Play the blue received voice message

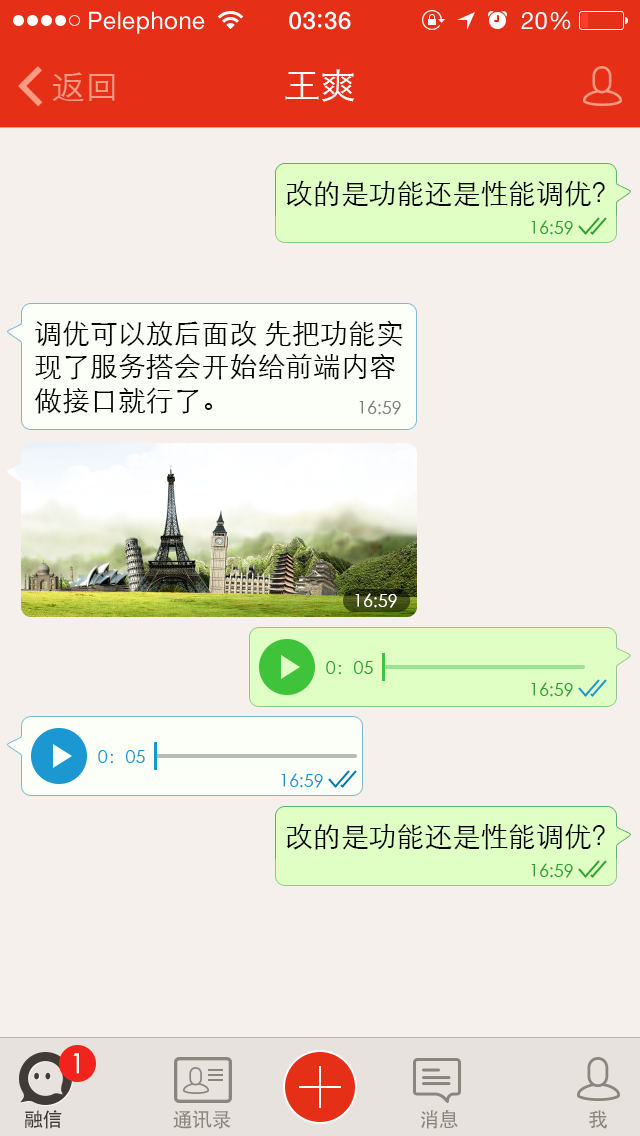(59, 756)
